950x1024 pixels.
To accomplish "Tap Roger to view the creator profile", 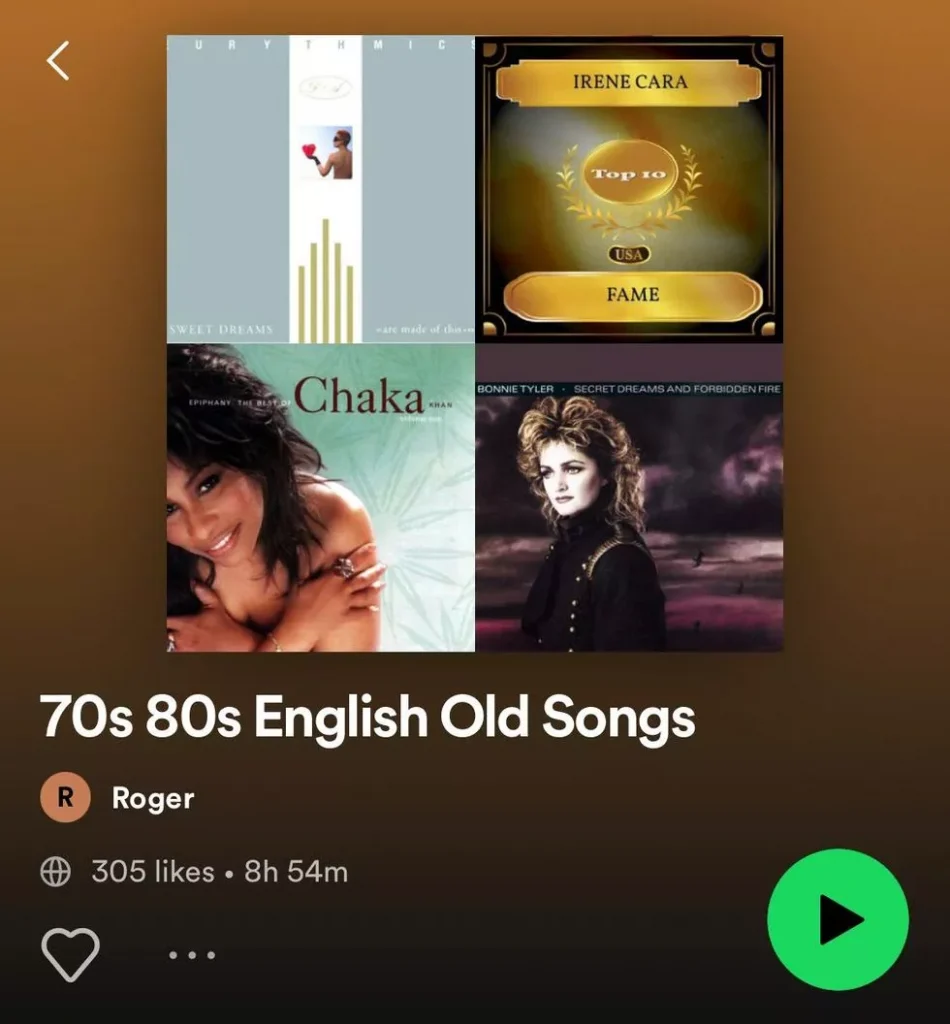I will pos(151,798).
